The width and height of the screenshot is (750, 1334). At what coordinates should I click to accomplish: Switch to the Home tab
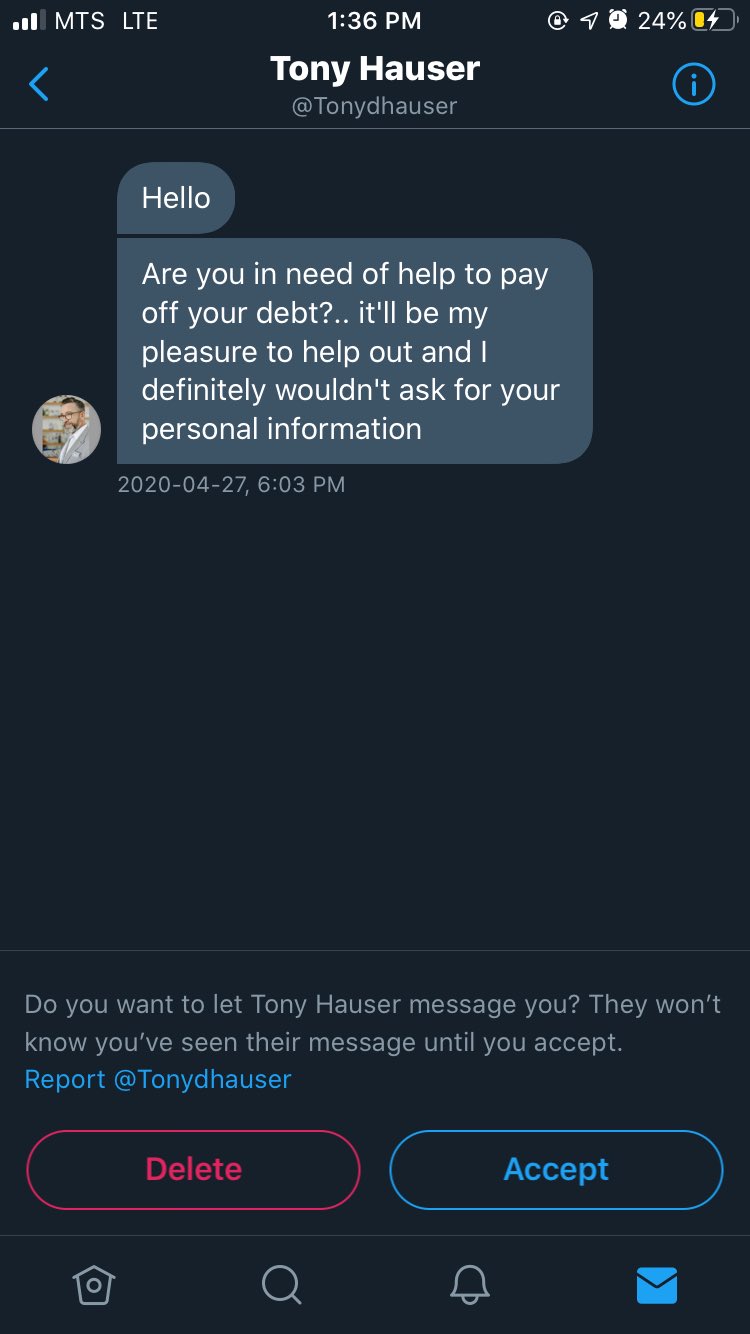pyautogui.click(x=94, y=1285)
